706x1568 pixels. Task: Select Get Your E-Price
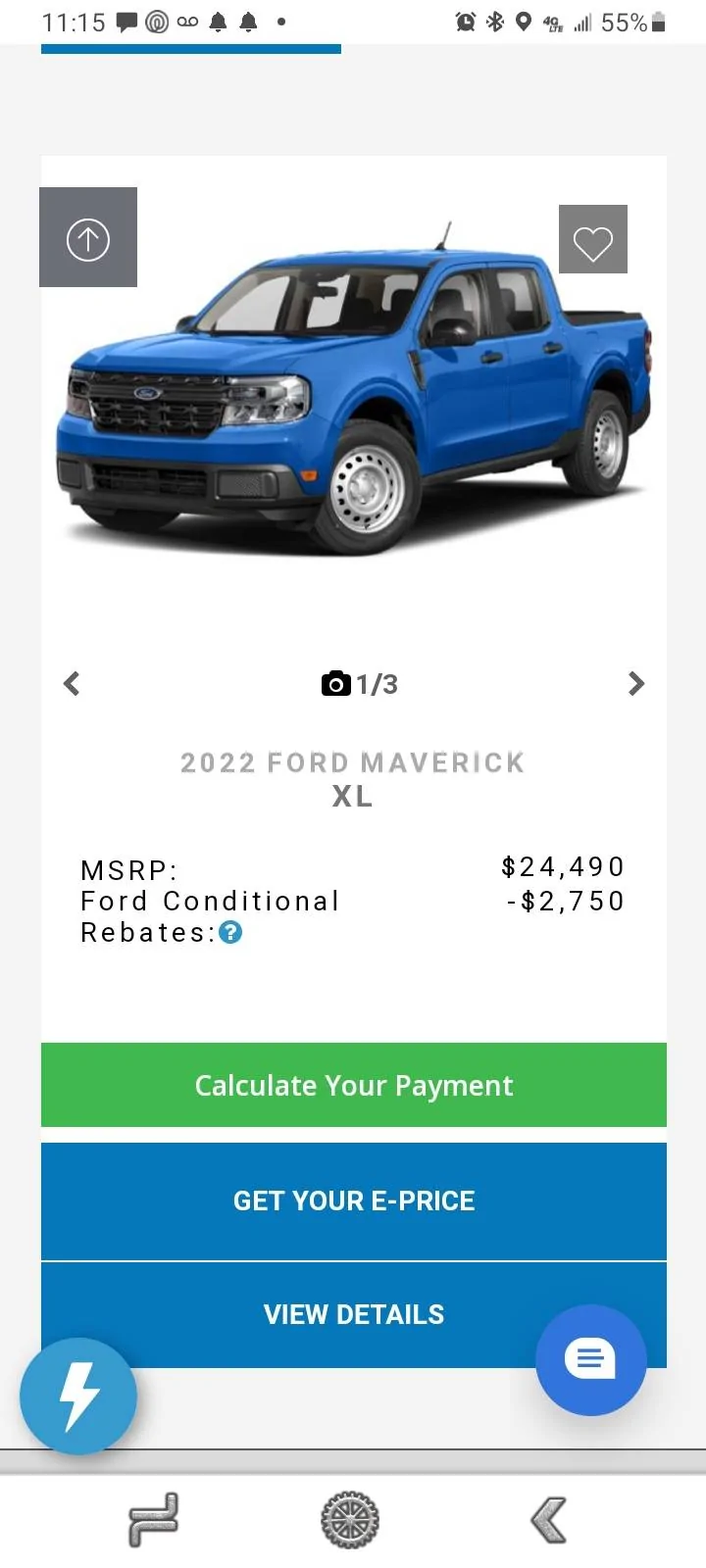point(354,1200)
